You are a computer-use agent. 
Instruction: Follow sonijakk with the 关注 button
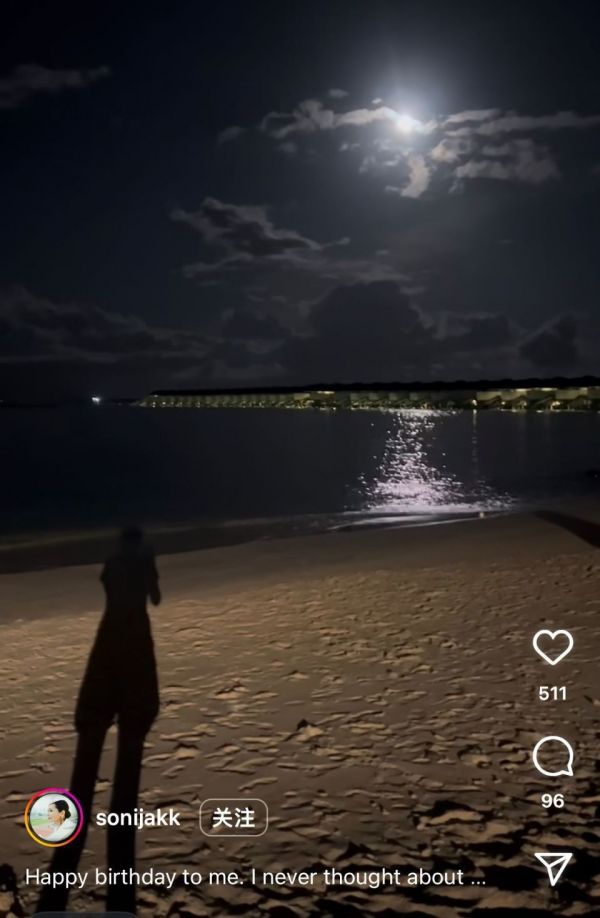tap(233, 818)
